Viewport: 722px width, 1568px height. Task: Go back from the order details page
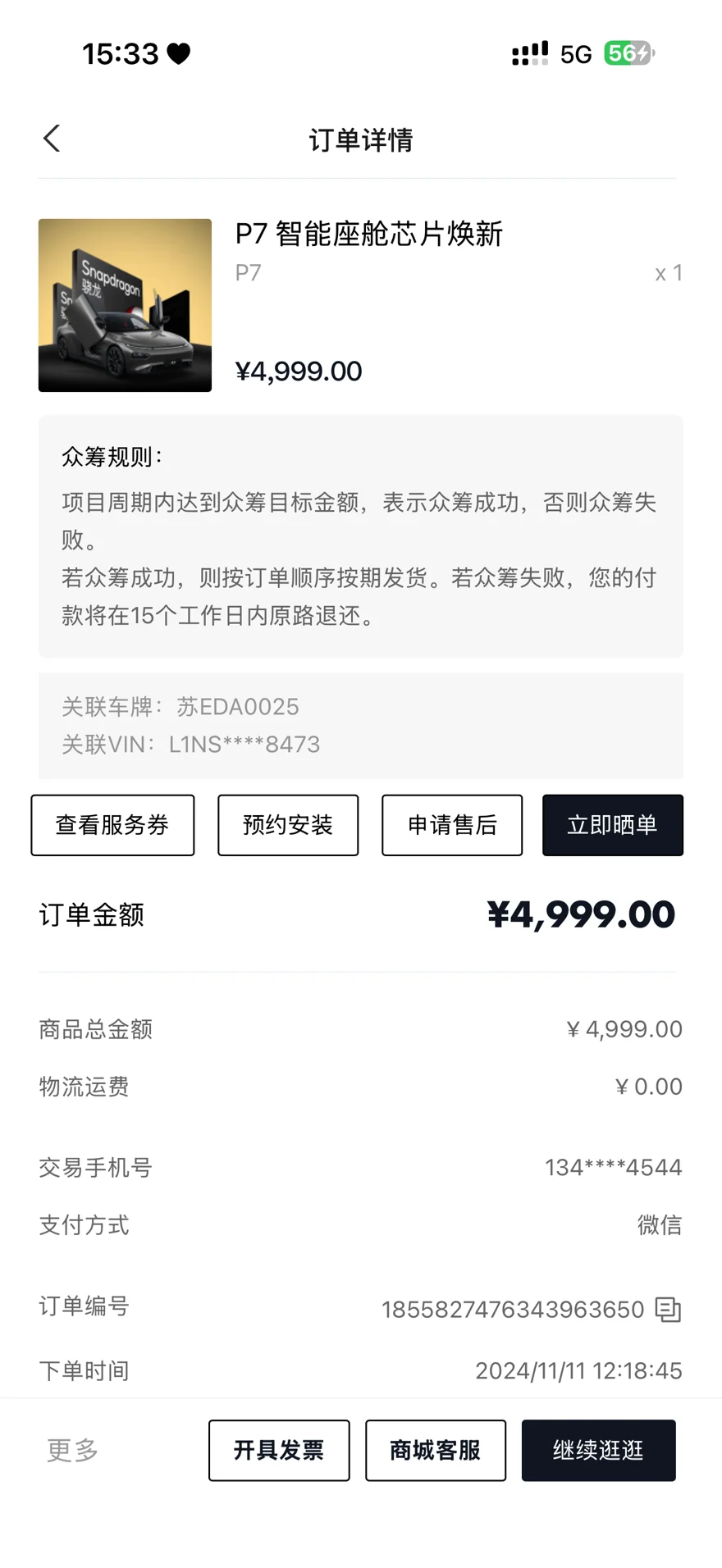(x=52, y=139)
